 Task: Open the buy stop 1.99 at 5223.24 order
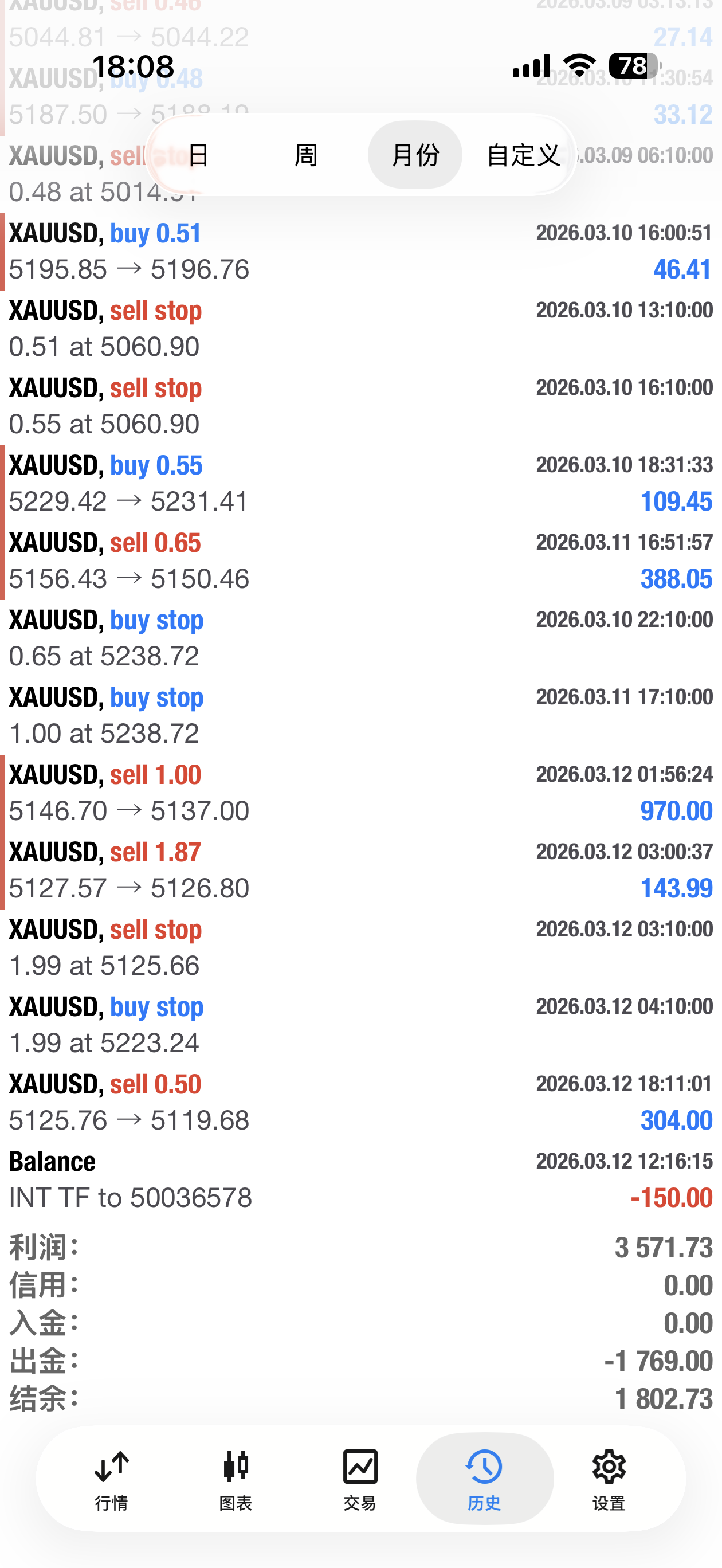360,1025
